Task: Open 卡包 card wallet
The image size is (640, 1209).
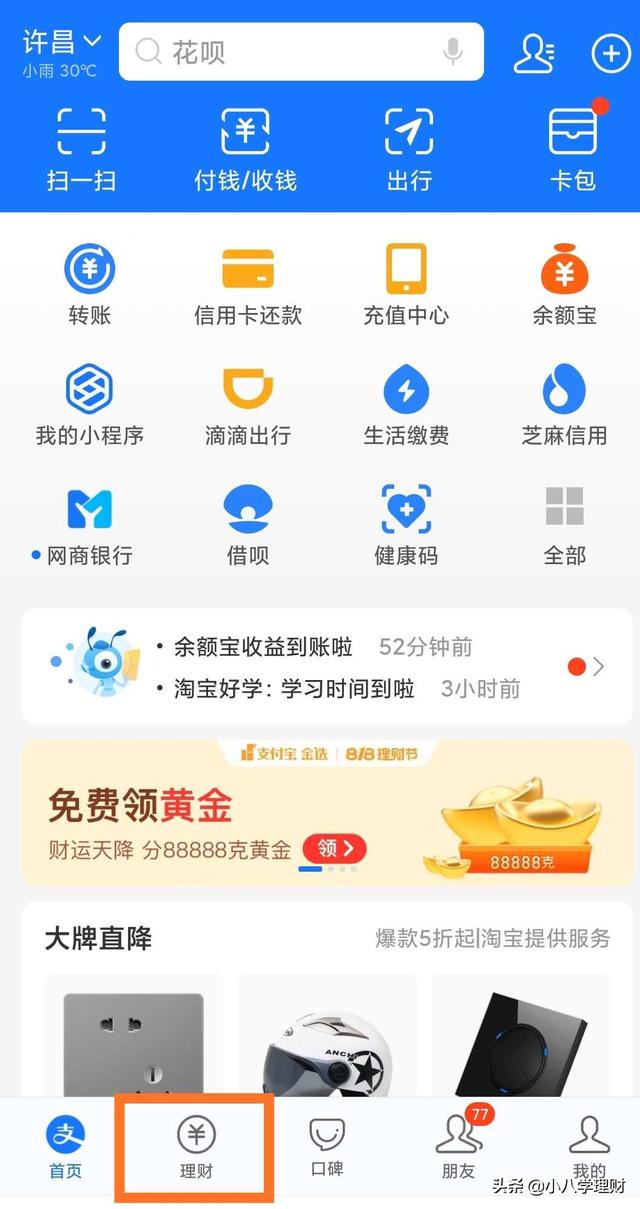Action: click(573, 150)
